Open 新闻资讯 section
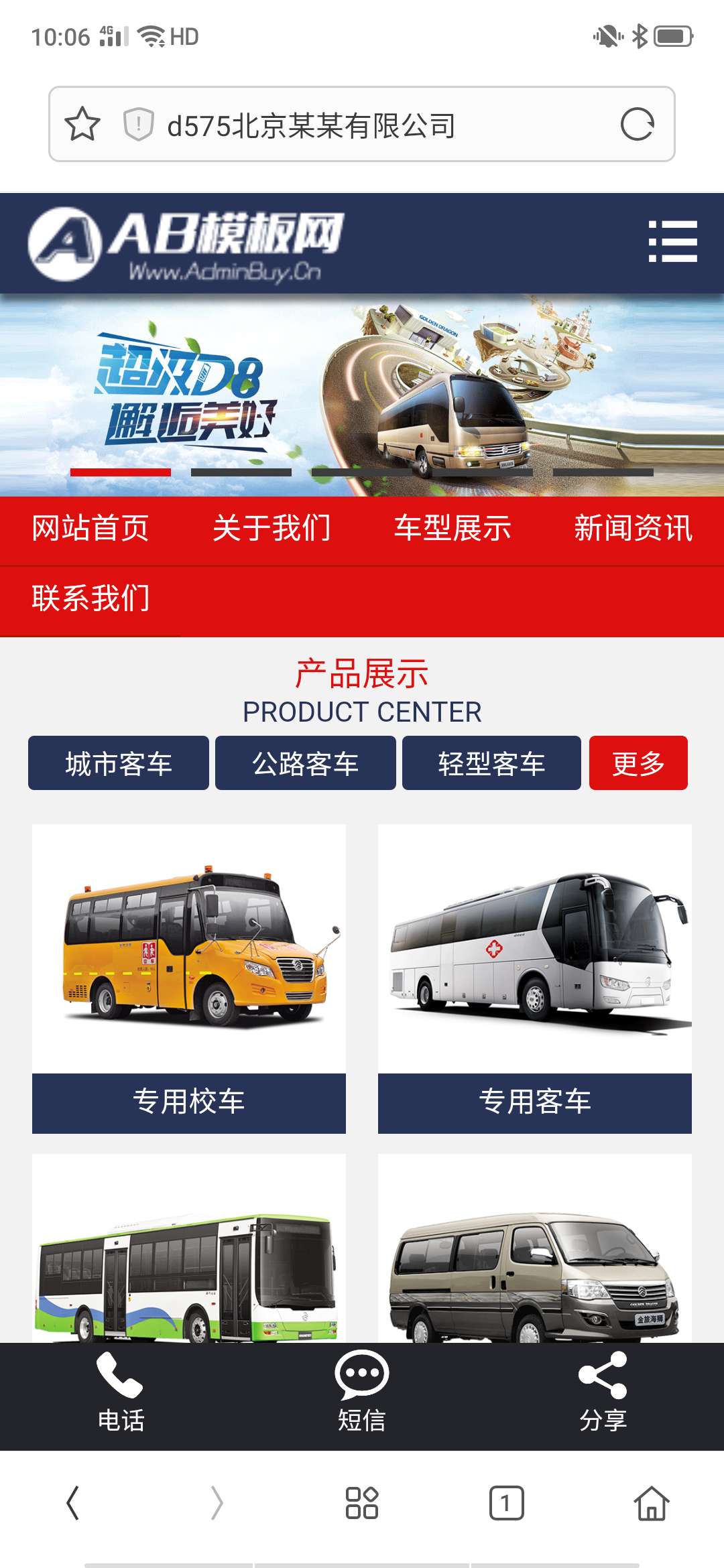The width and height of the screenshot is (724, 1568). tap(633, 529)
